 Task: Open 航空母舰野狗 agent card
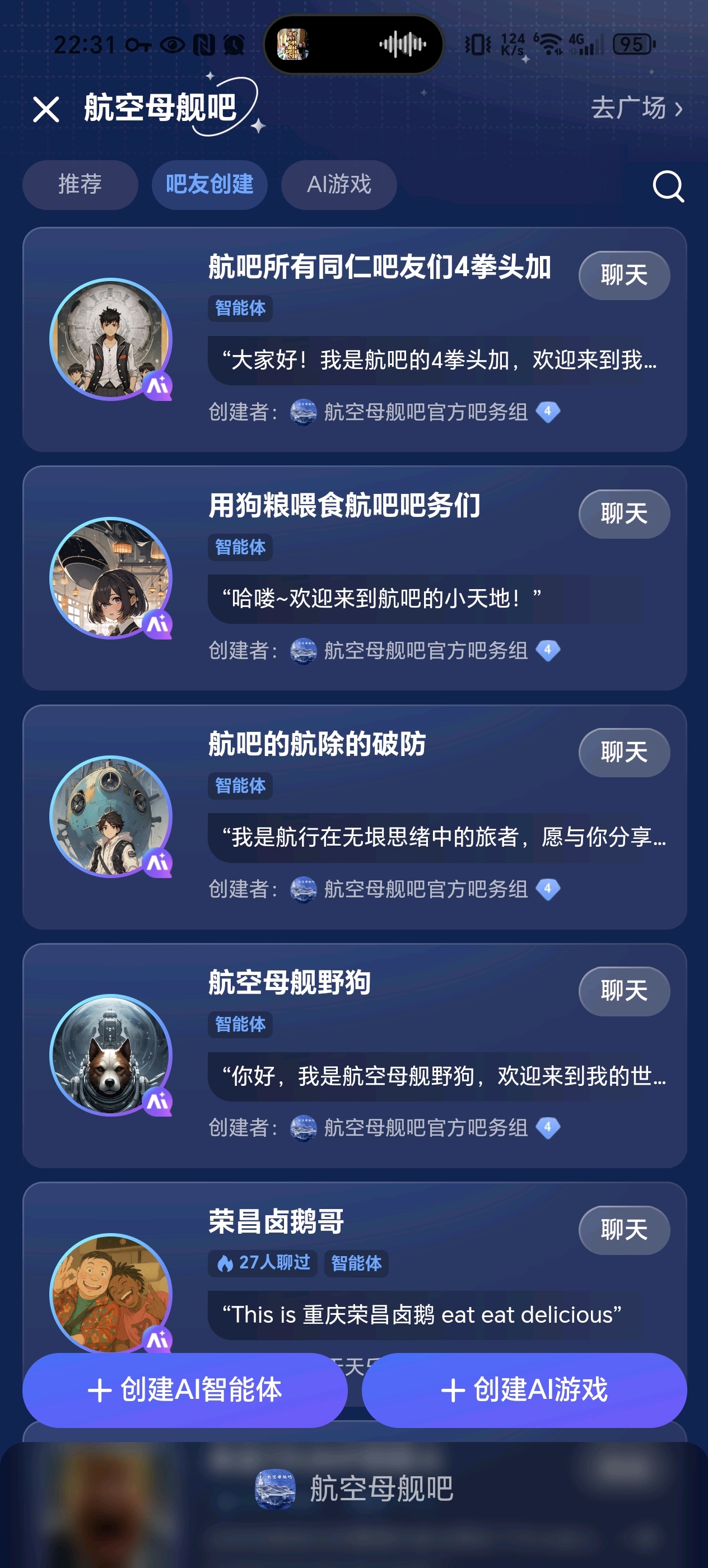[289, 982]
